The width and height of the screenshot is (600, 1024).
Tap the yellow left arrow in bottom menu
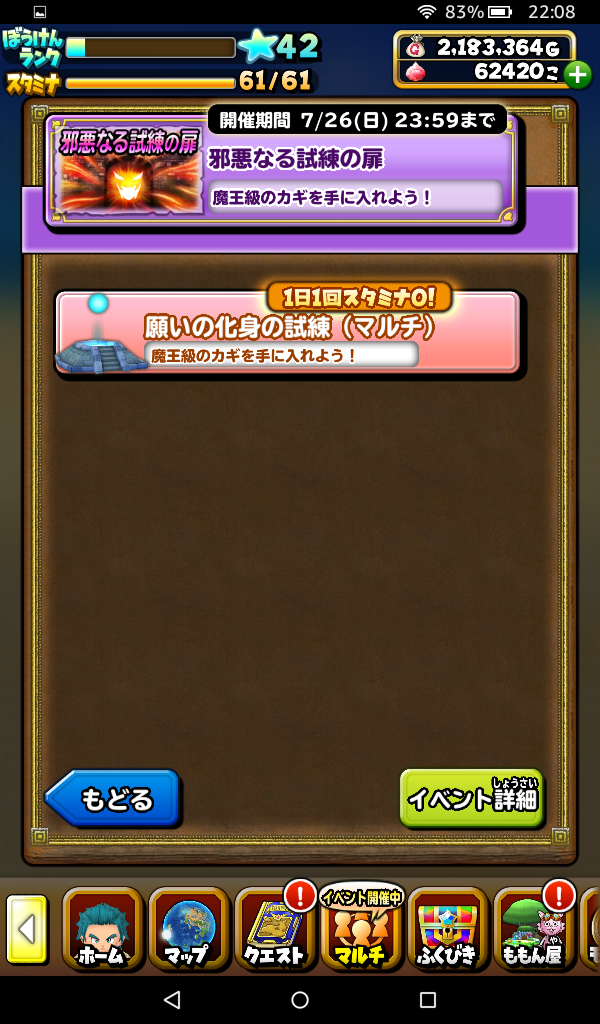click(x=26, y=929)
